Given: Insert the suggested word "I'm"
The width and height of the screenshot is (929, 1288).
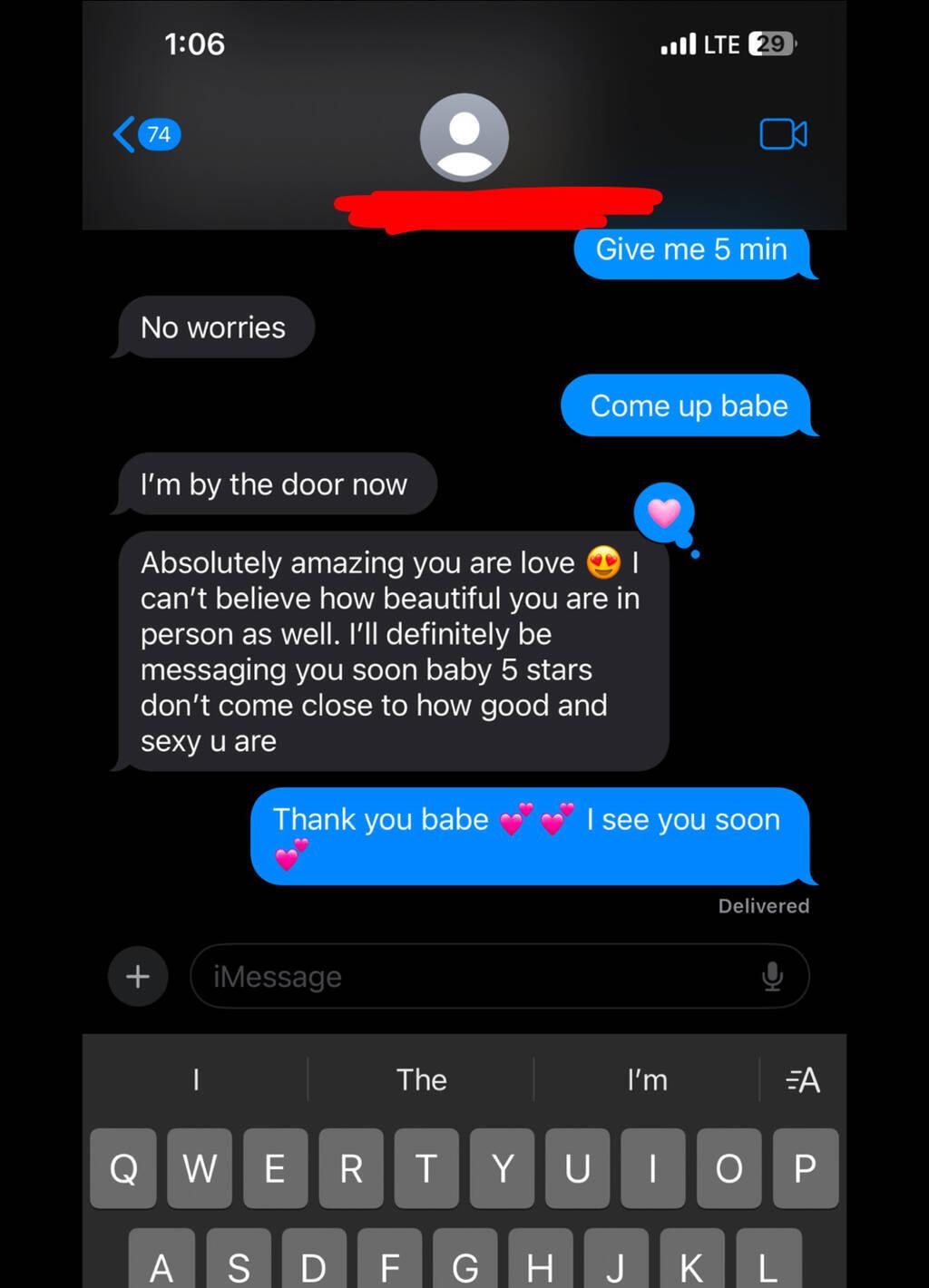Looking at the screenshot, I should click(x=647, y=1079).
